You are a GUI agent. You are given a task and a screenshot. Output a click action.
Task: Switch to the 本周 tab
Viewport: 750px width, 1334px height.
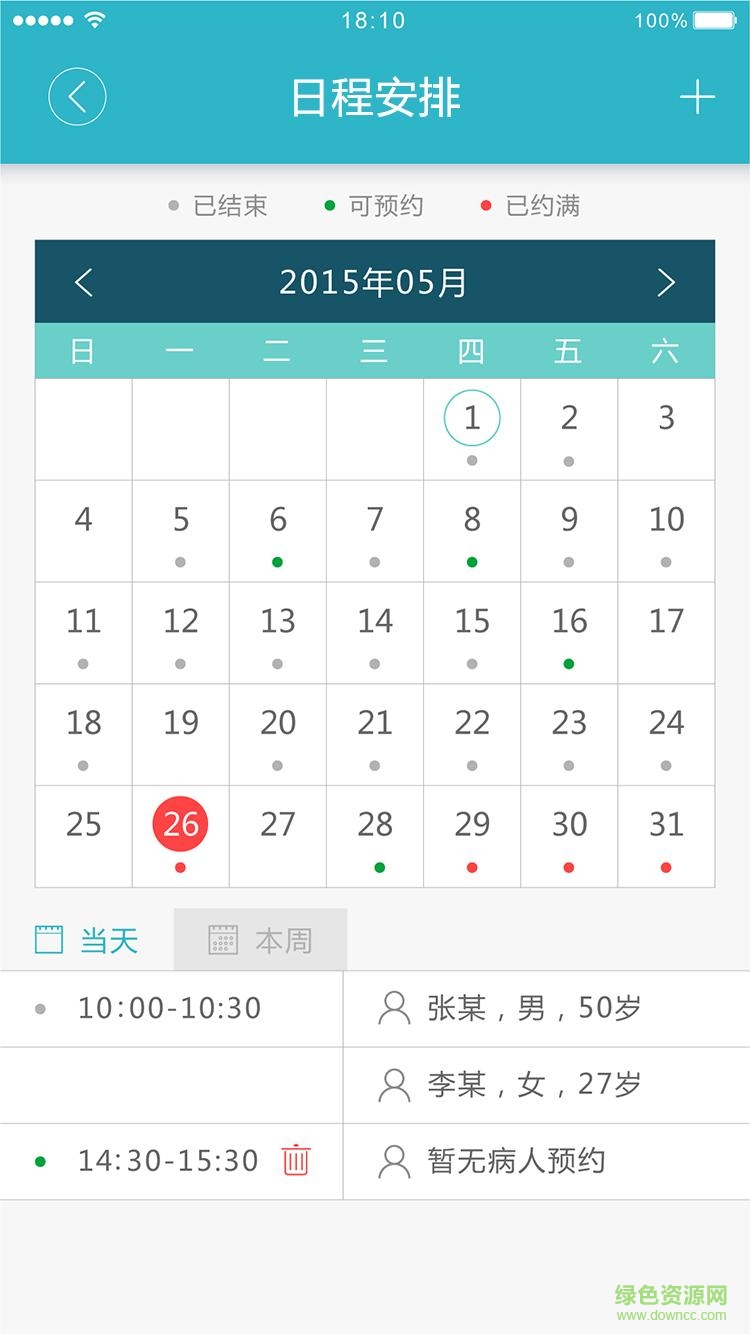point(258,939)
